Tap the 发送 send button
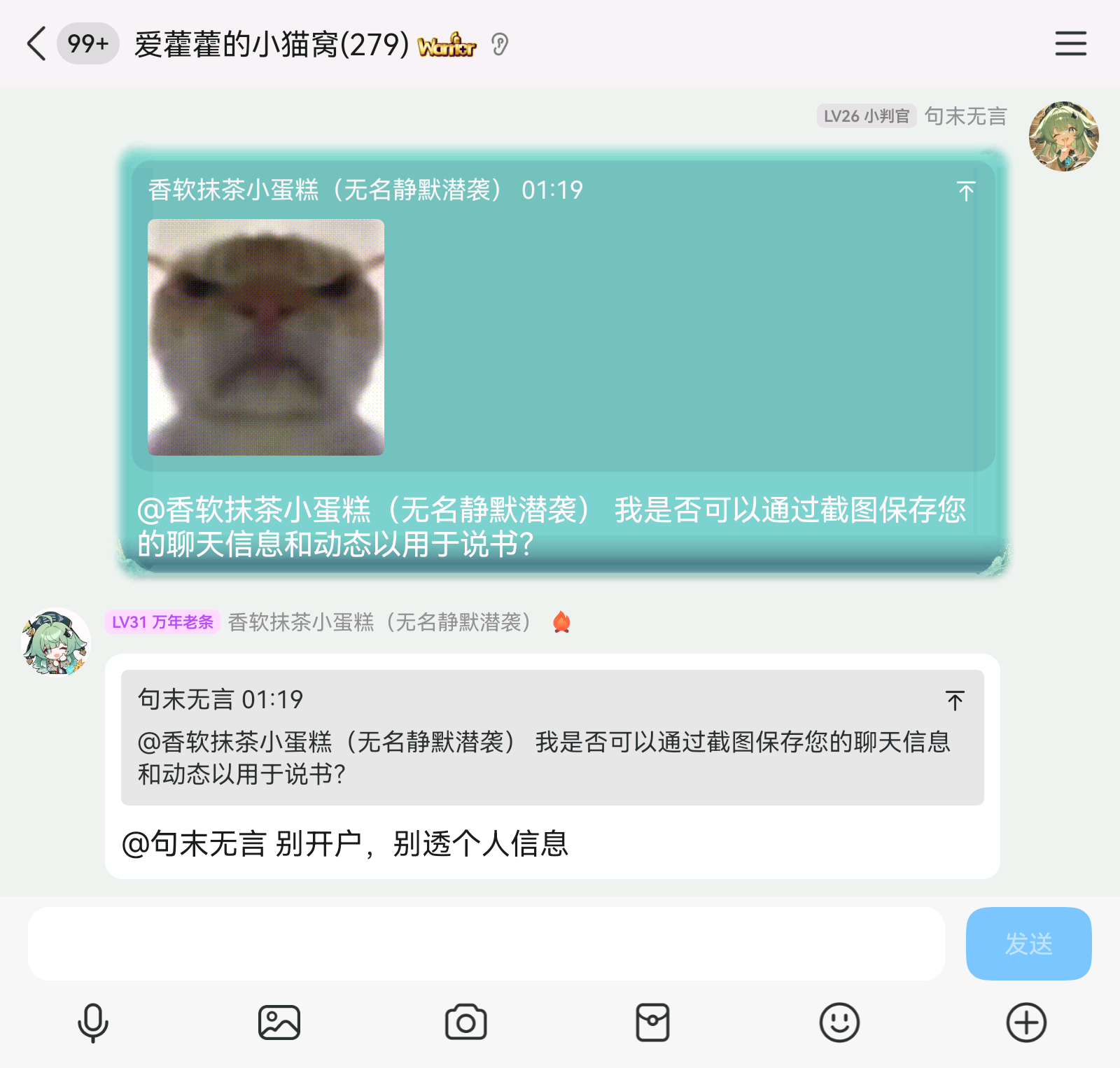This screenshot has height=1068, width=1120. (1028, 943)
